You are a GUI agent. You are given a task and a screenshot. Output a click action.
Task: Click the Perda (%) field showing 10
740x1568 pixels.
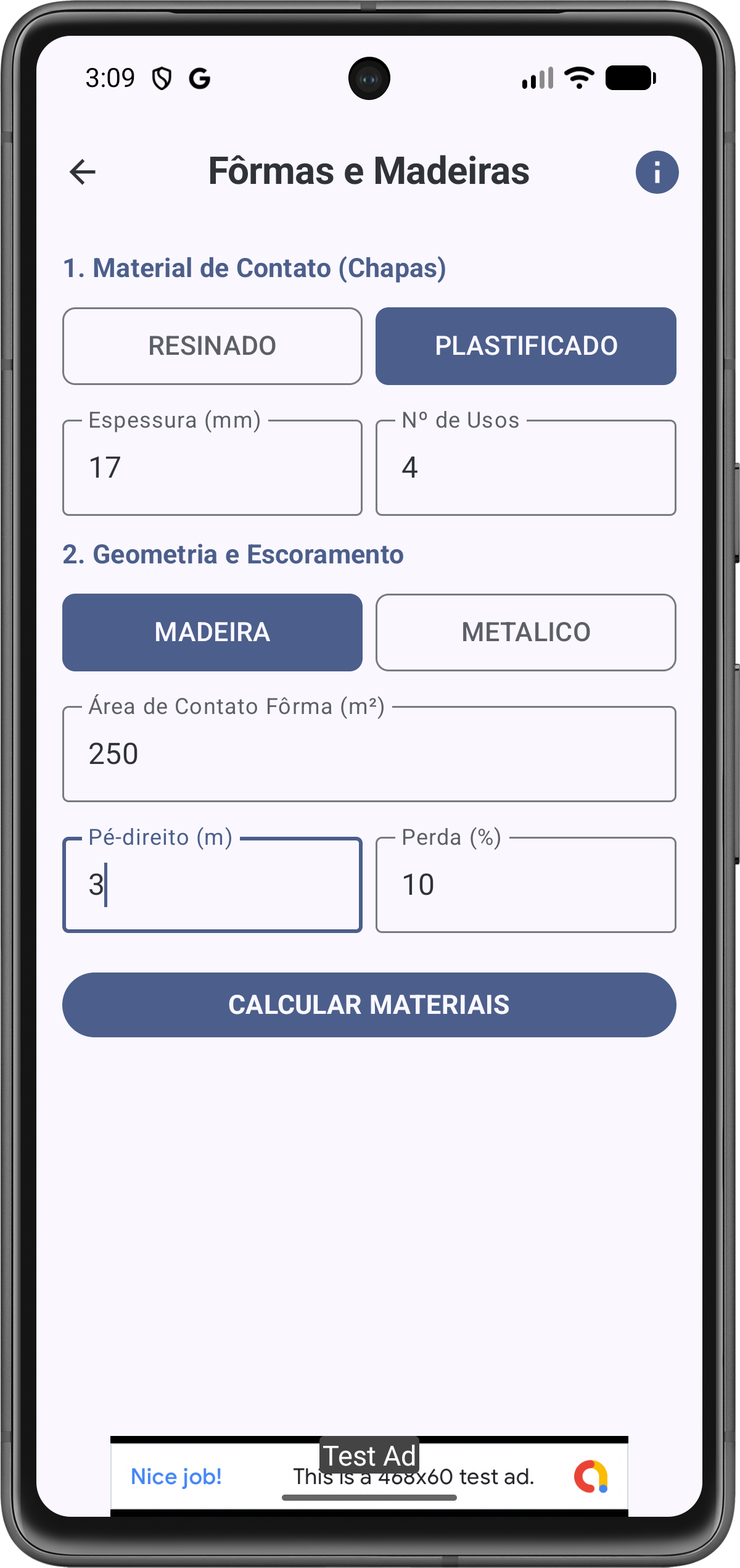pyautogui.click(x=525, y=884)
